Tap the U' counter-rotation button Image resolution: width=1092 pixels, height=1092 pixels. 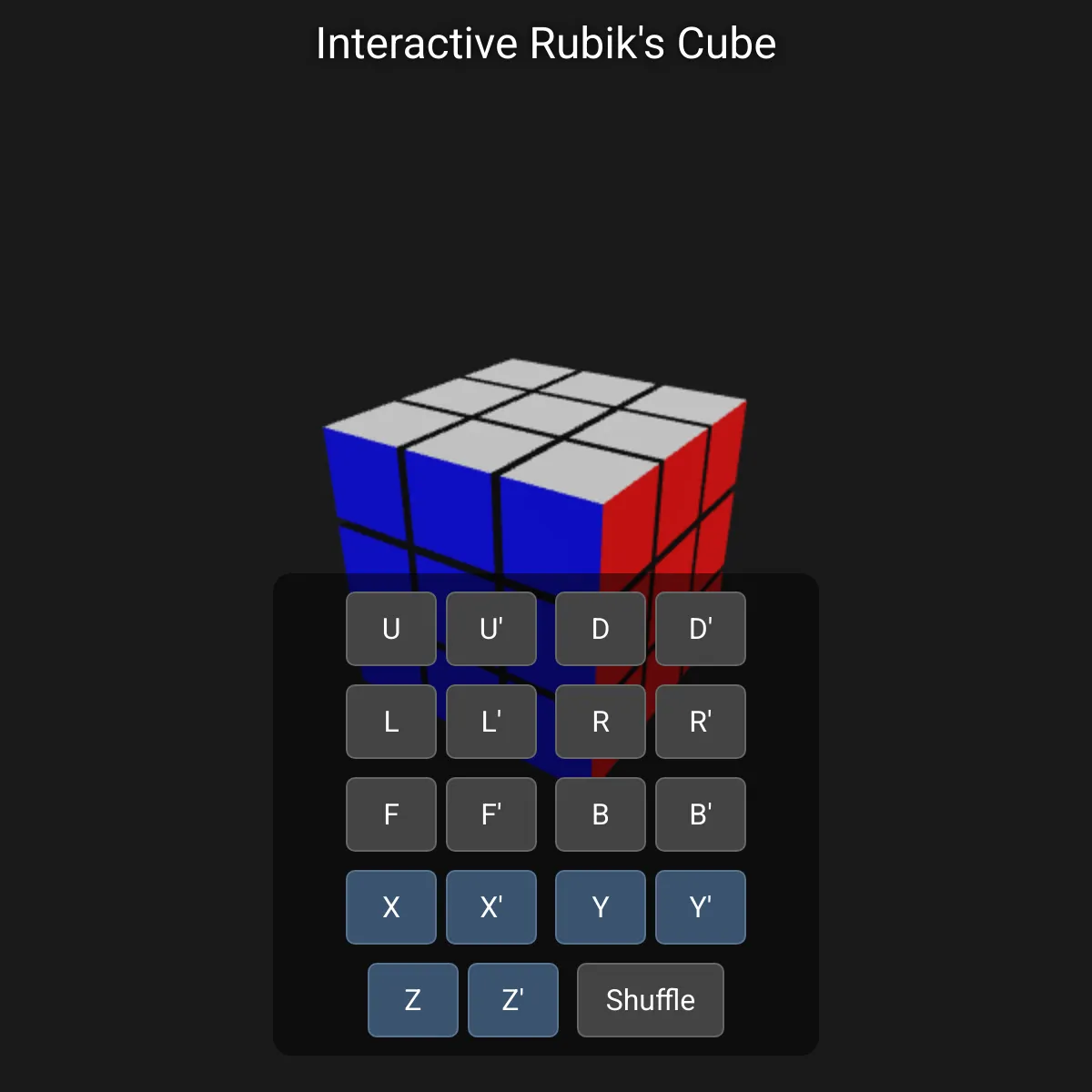491,629
